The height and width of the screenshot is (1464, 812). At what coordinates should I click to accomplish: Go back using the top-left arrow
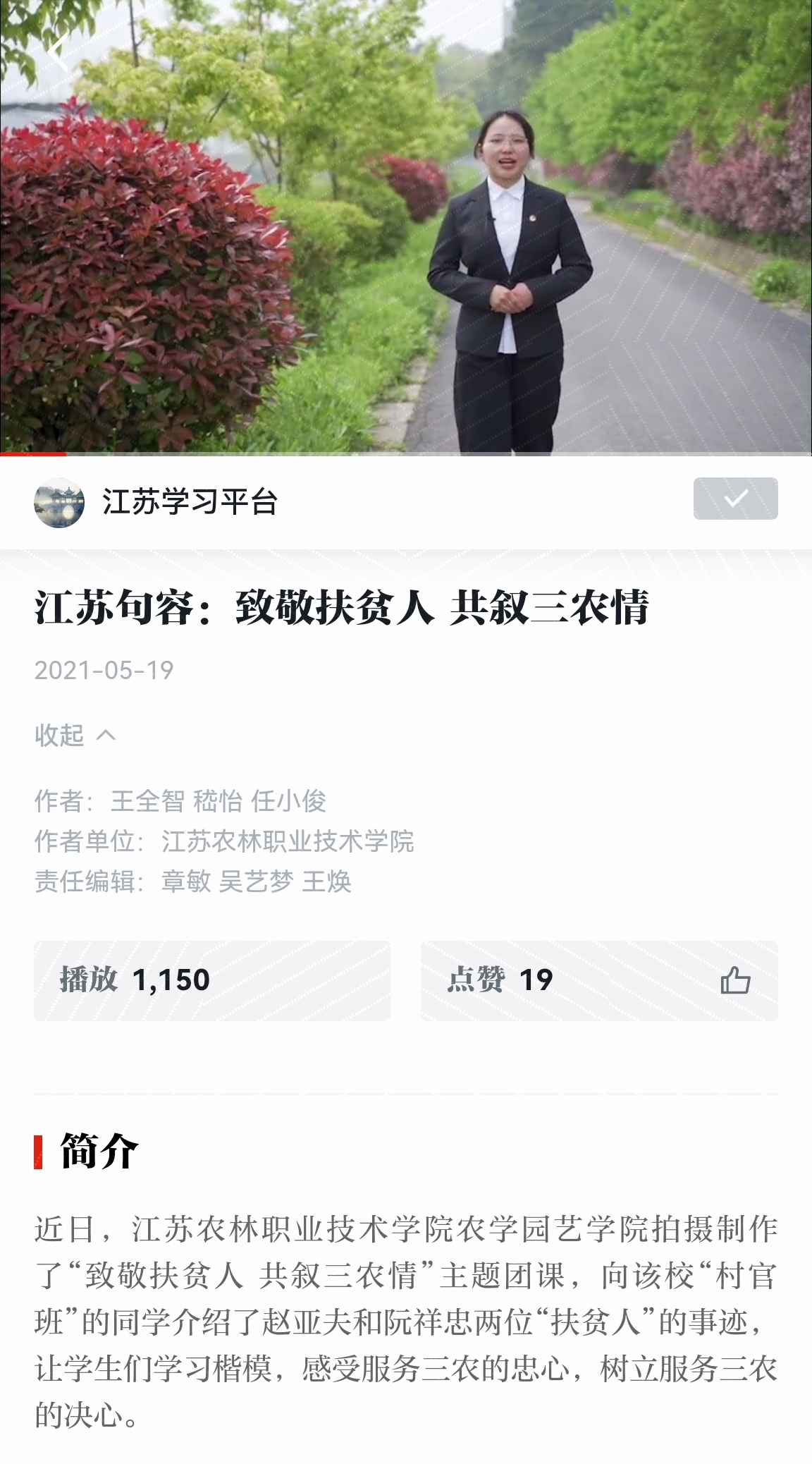click(x=59, y=51)
